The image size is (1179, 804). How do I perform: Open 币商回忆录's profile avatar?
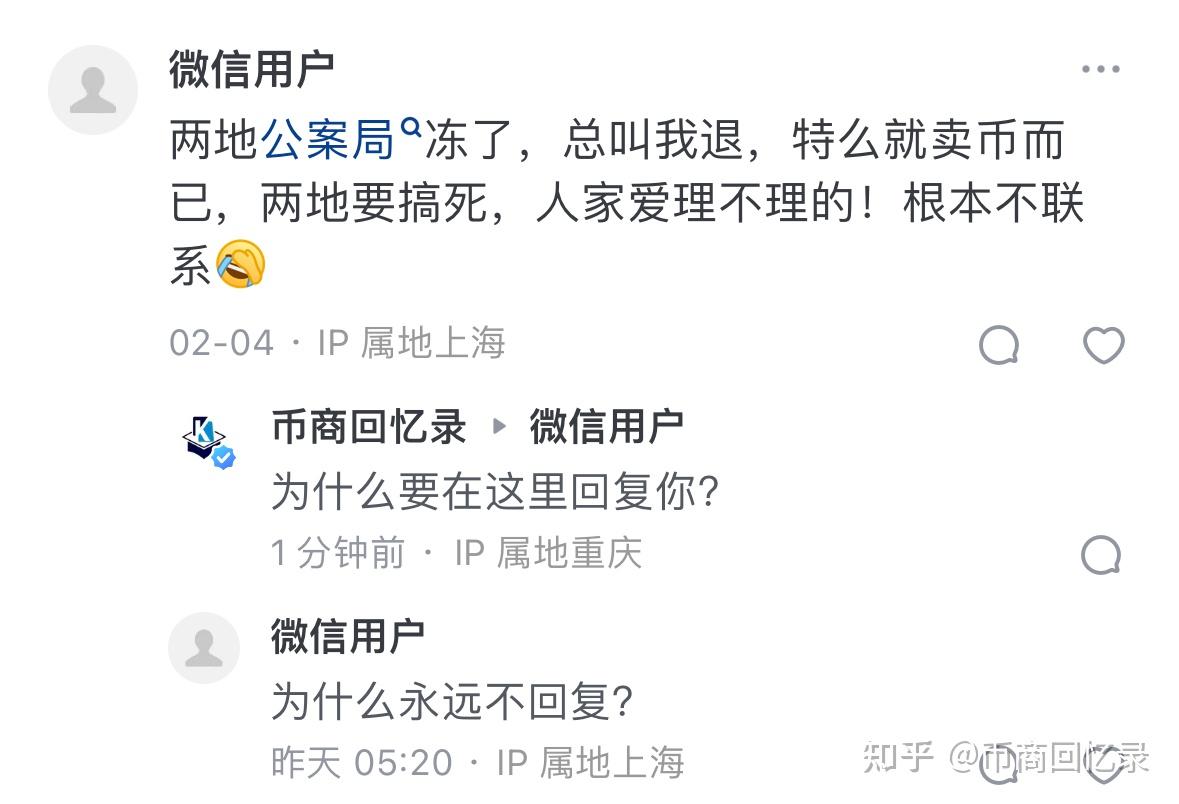coord(207,439)
